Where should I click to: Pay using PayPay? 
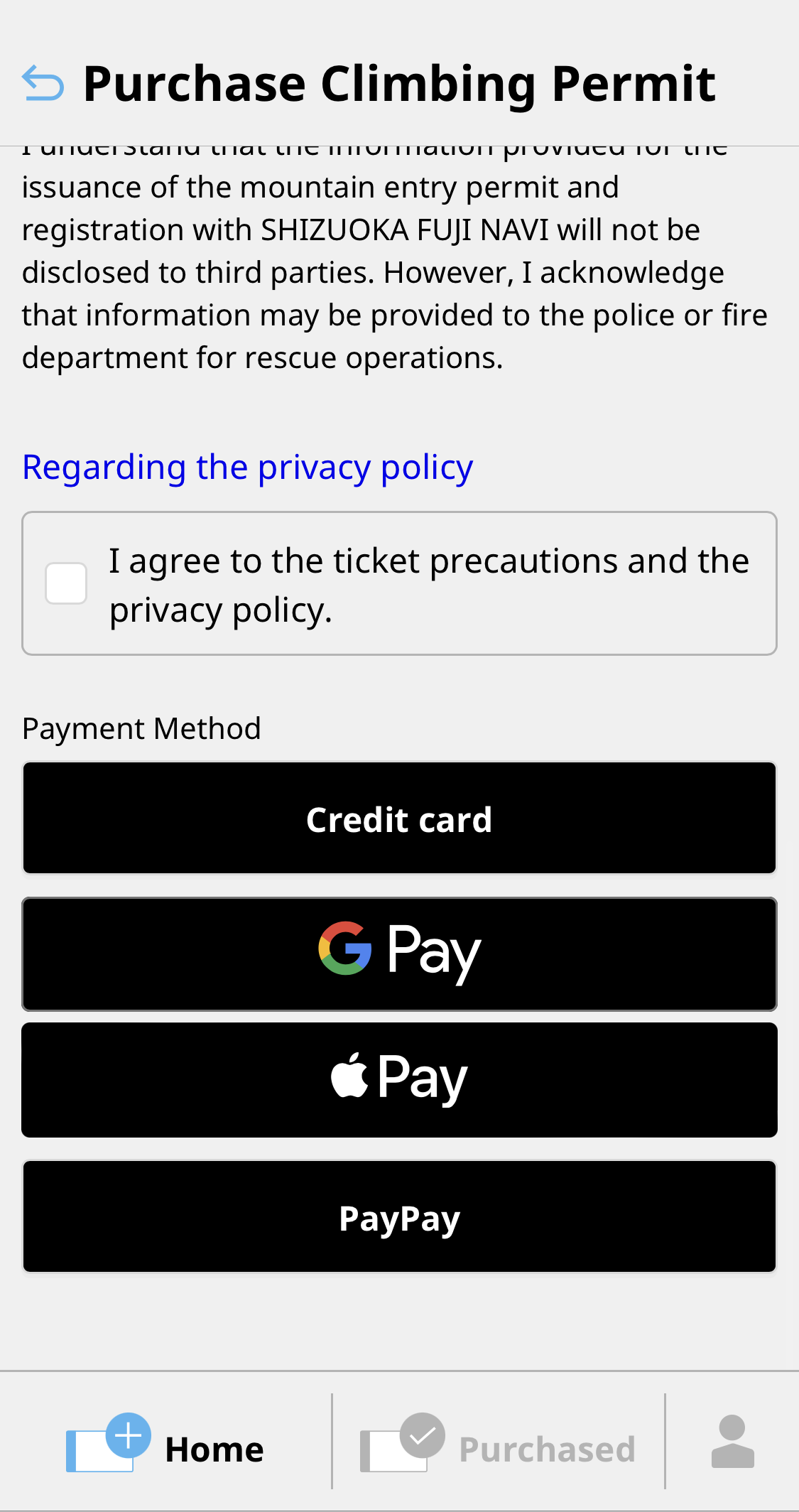point(399,1216)
